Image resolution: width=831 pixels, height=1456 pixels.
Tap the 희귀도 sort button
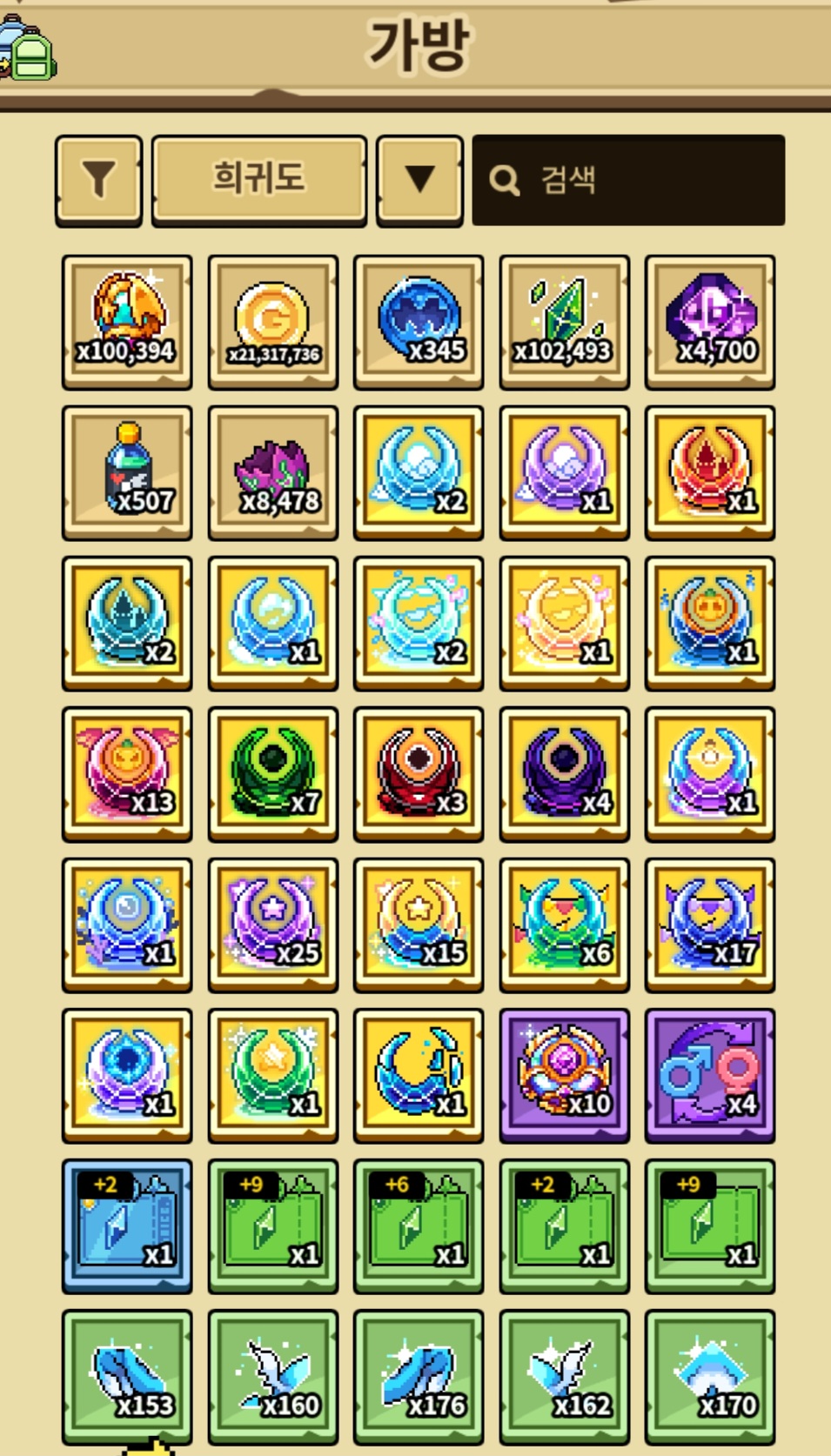tap(258, 180)
